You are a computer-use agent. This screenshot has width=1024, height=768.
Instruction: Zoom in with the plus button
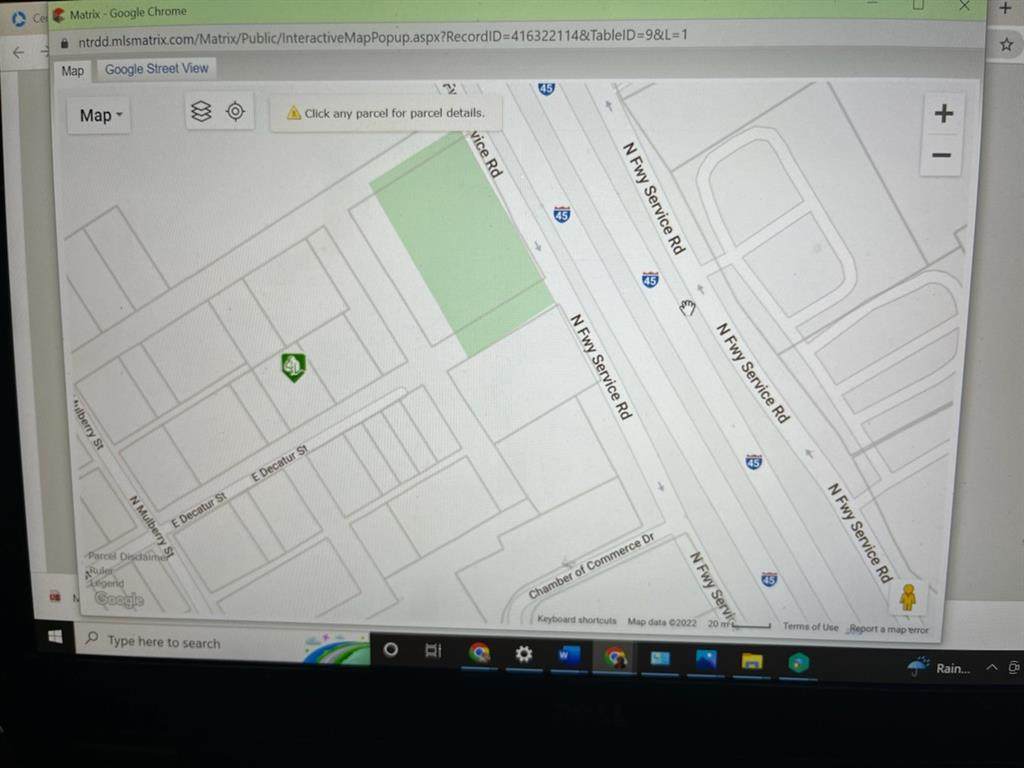(942, 114)
